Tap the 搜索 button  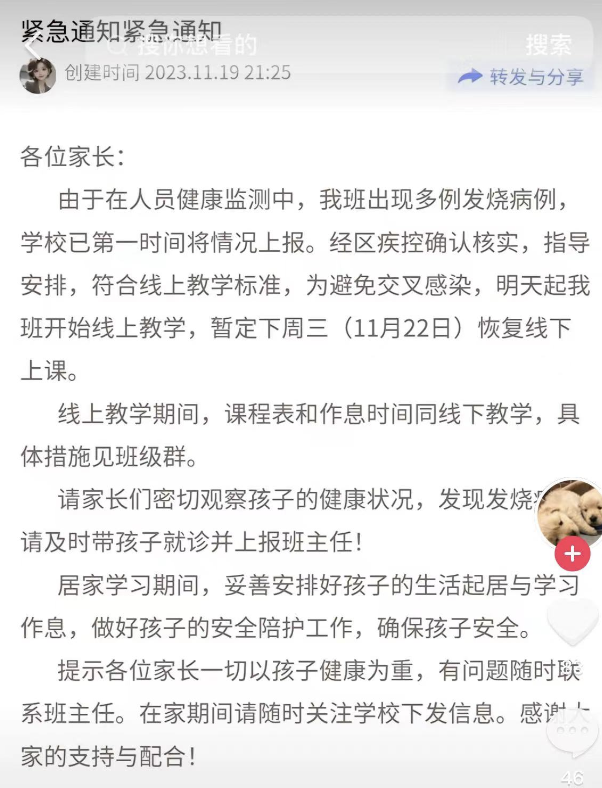pos(548,44)
